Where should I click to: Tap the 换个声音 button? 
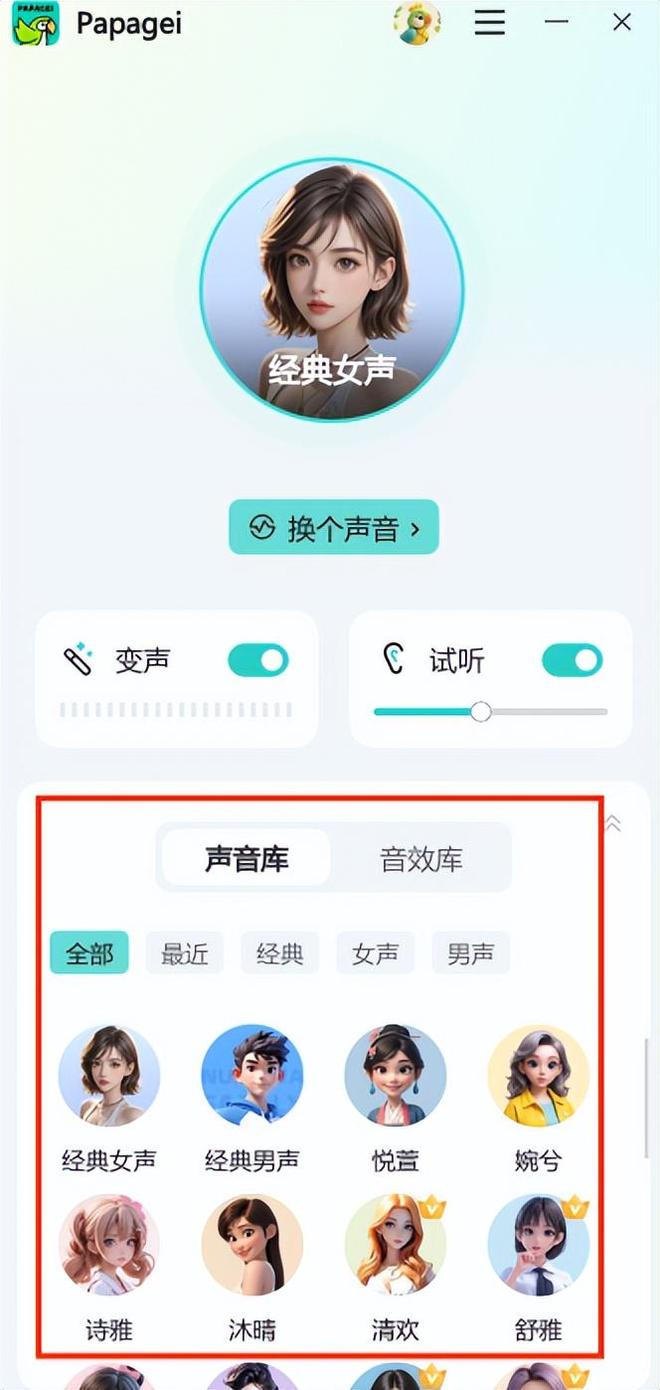(x=333, y=527)
